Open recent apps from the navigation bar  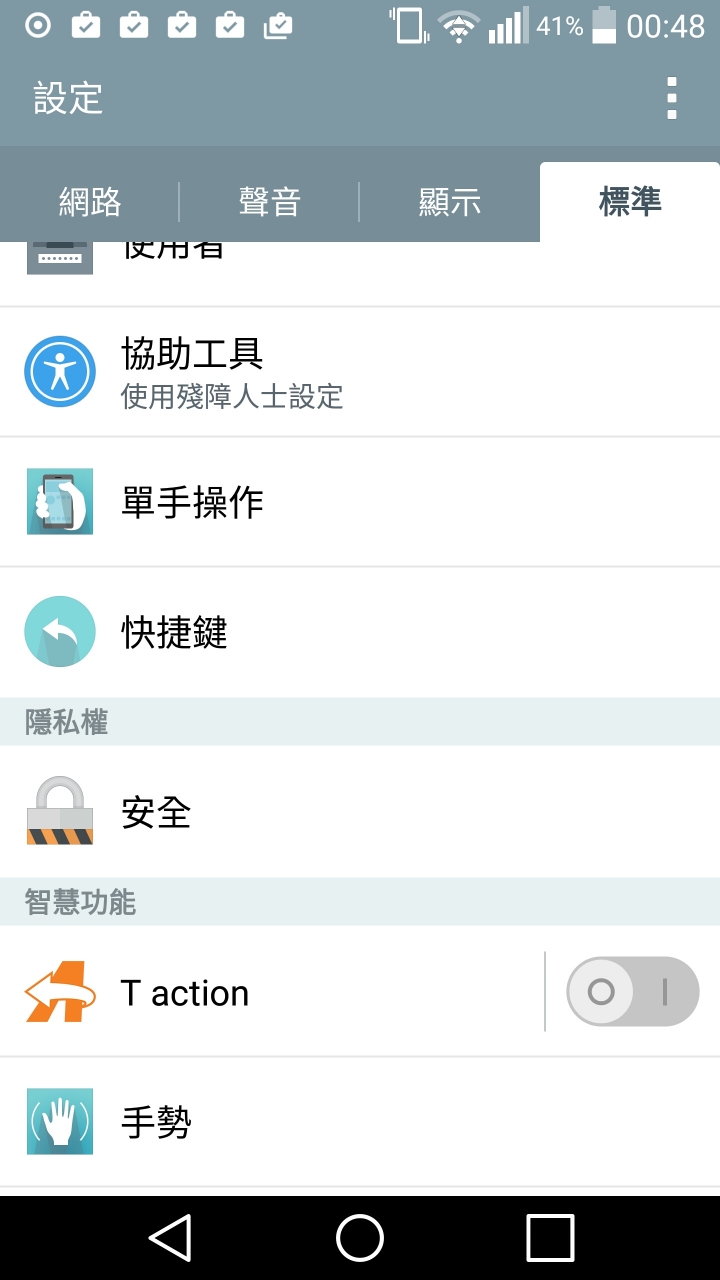[x=550, y=1238]
